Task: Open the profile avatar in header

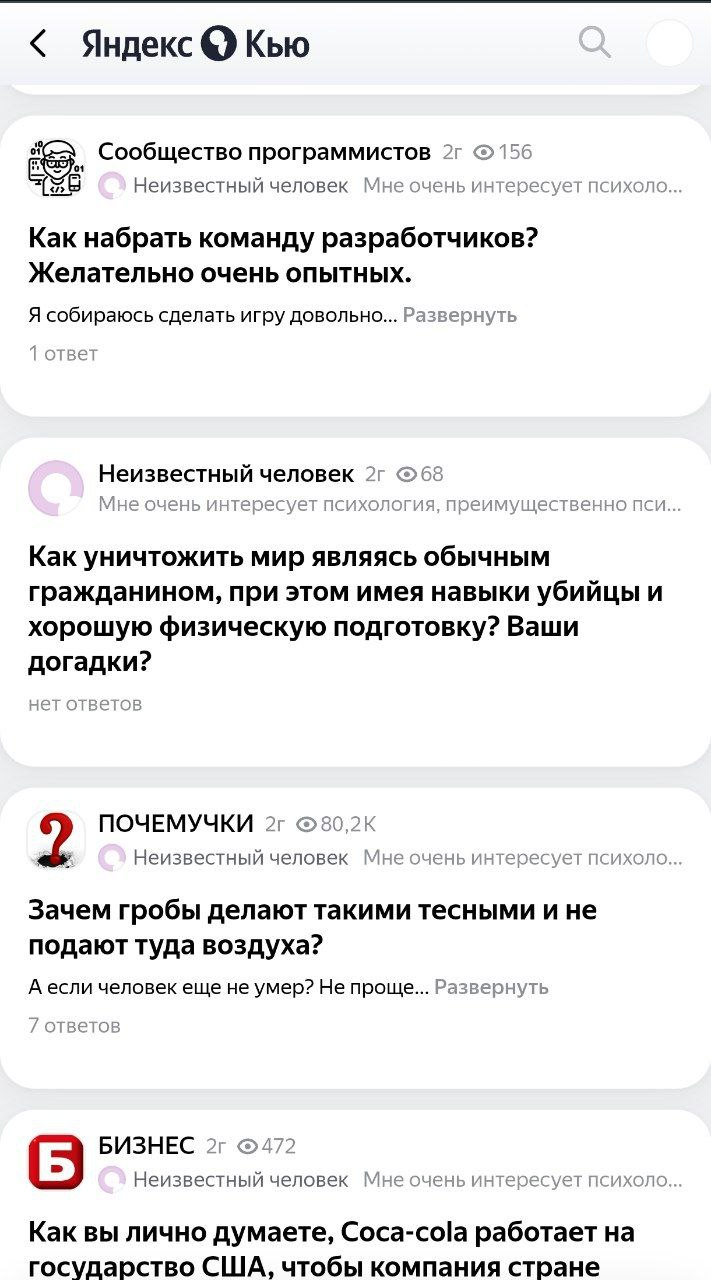Action: [x=670, y=43]
